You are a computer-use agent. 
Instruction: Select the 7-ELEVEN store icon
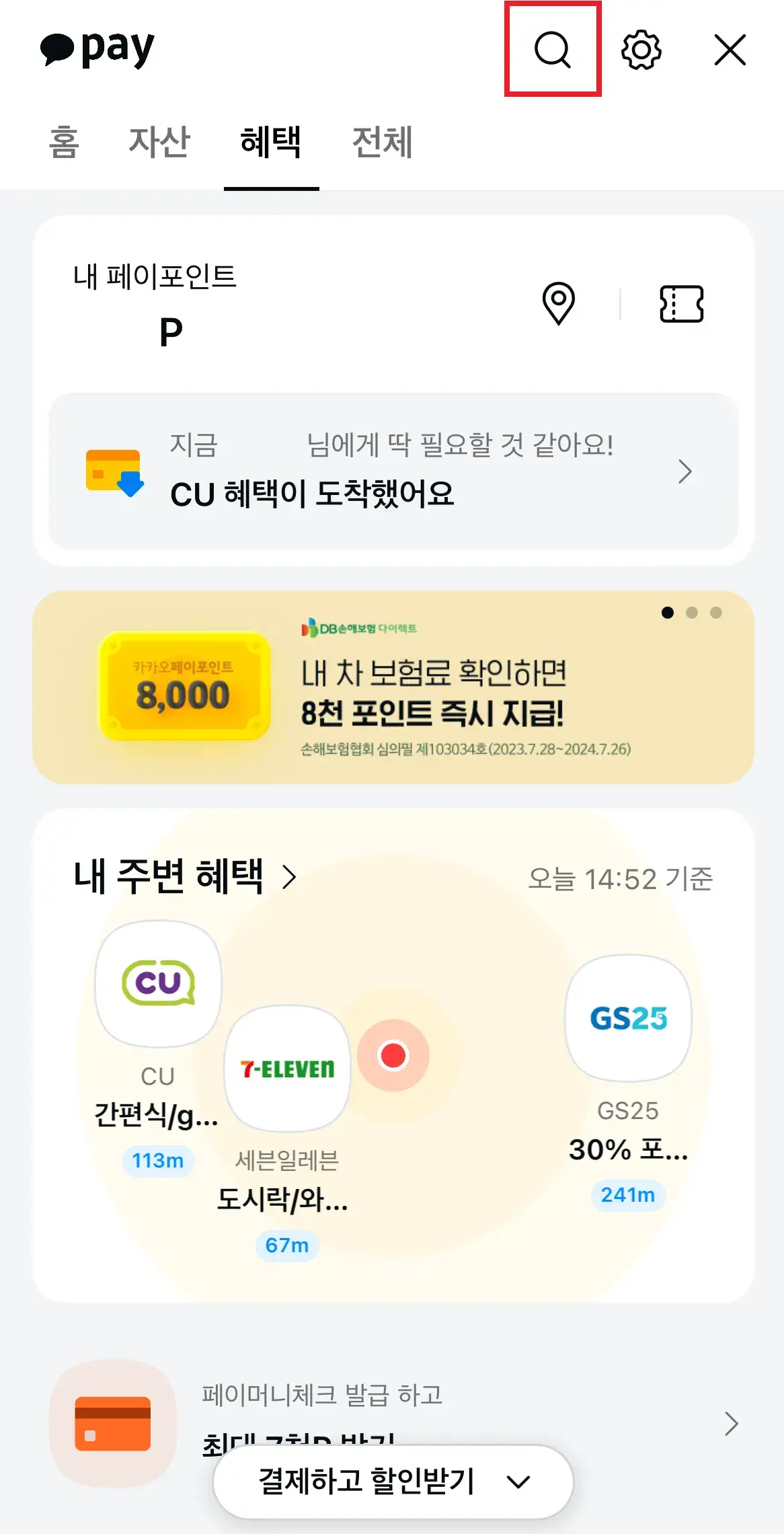coord(286,1068)
